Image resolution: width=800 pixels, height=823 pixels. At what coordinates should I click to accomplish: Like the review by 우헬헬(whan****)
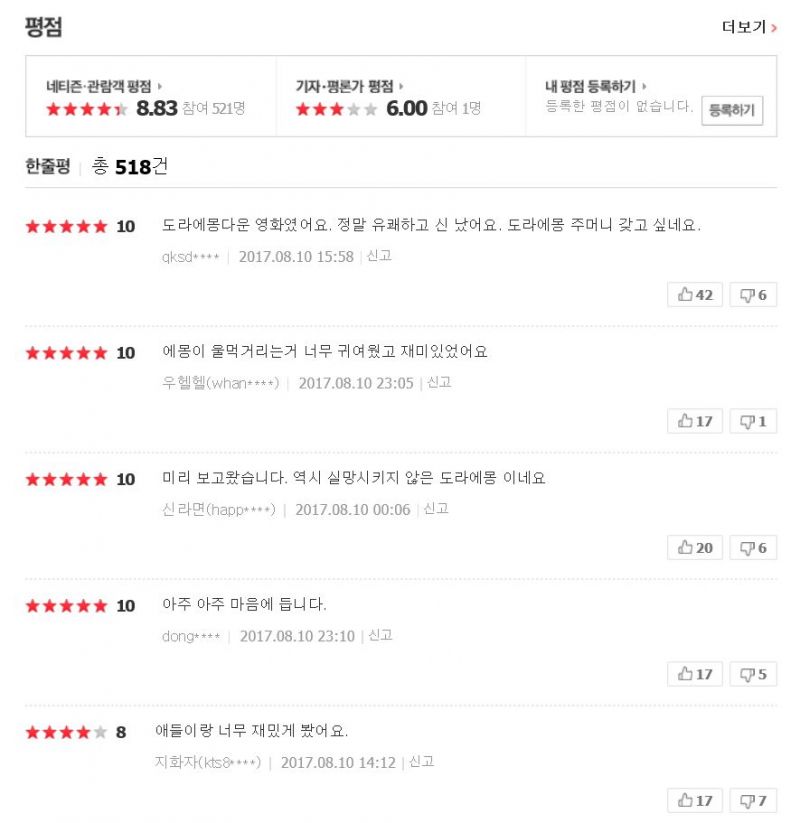click(695, 421)
